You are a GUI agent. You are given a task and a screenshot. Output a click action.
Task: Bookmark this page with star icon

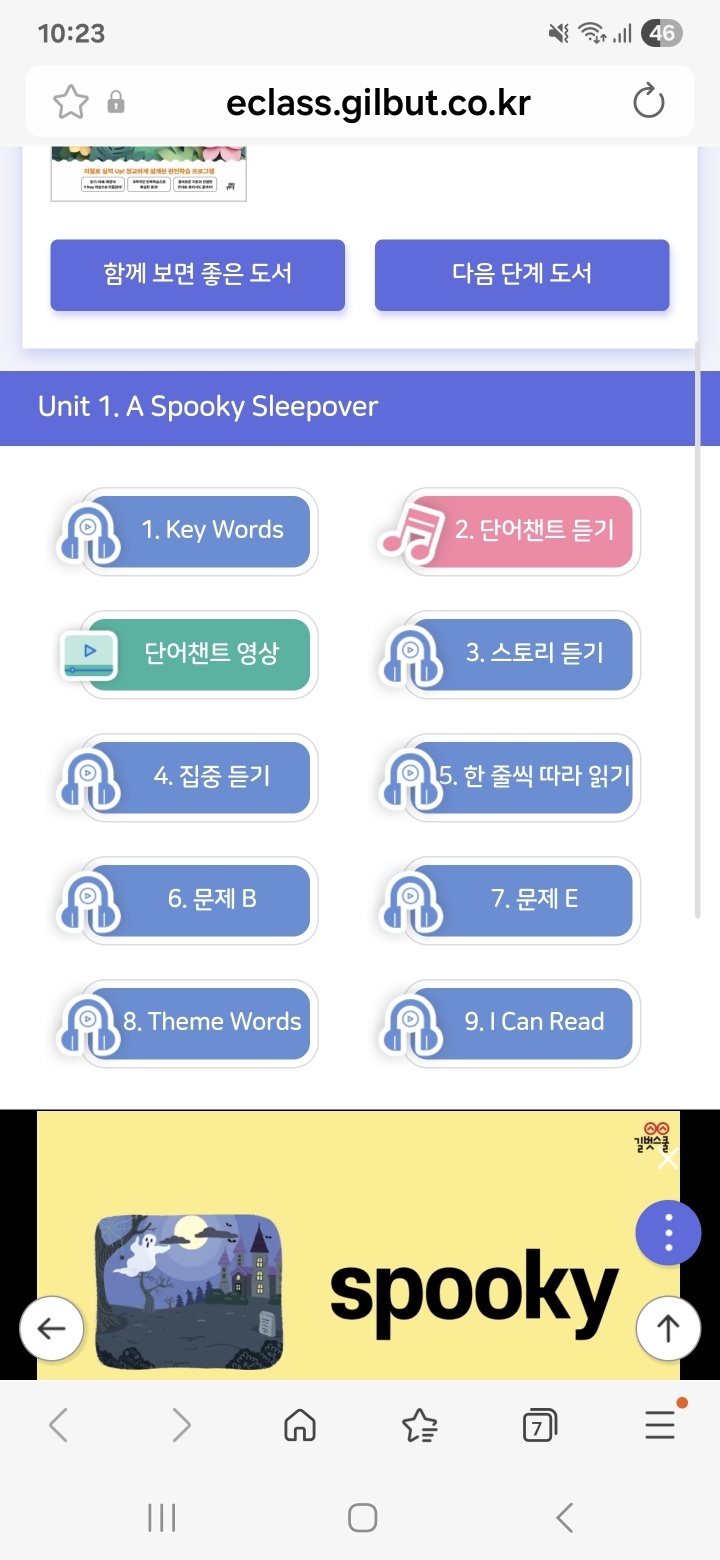[x=71, y=101]
